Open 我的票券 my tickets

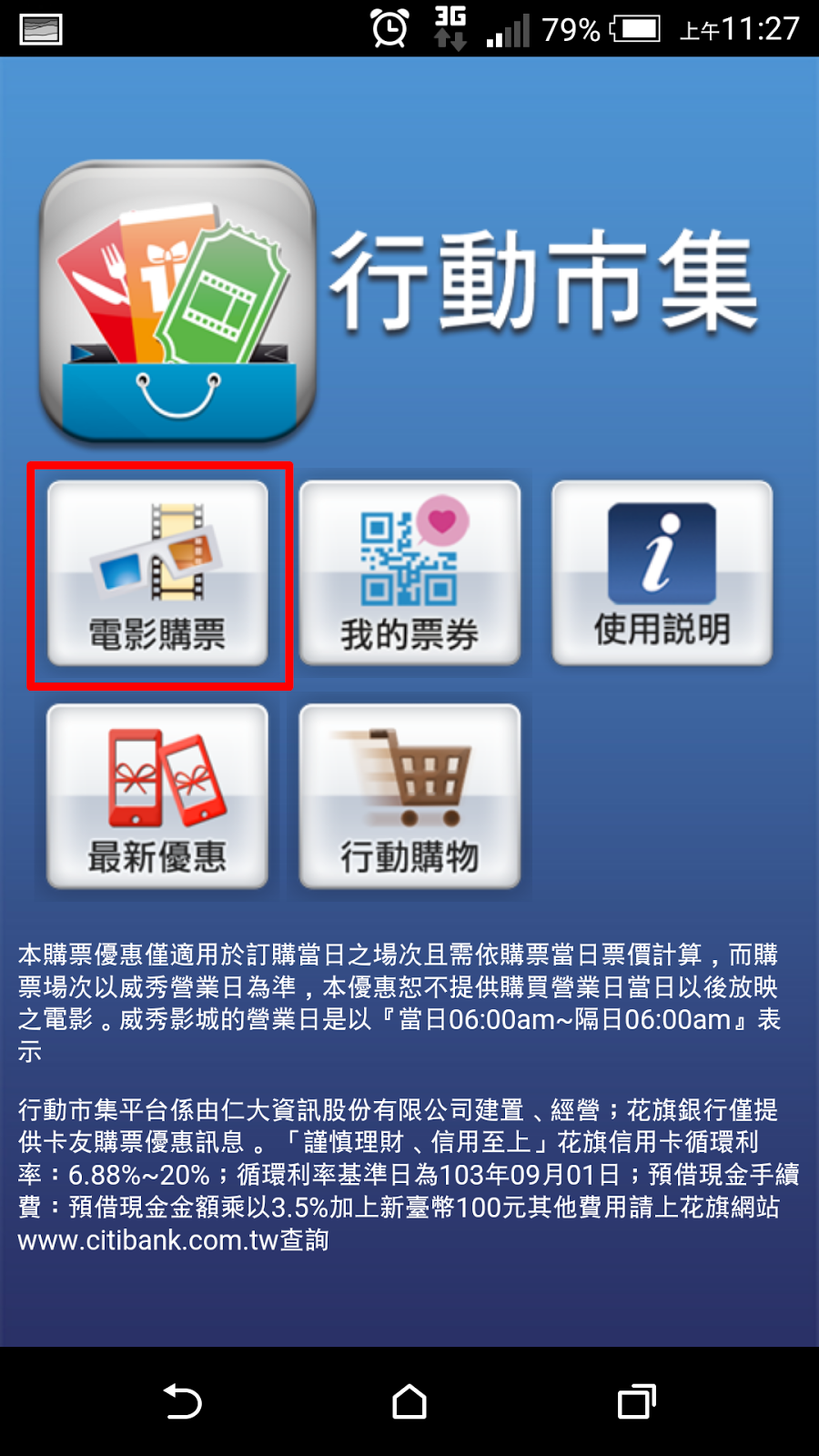coord(409,574)
